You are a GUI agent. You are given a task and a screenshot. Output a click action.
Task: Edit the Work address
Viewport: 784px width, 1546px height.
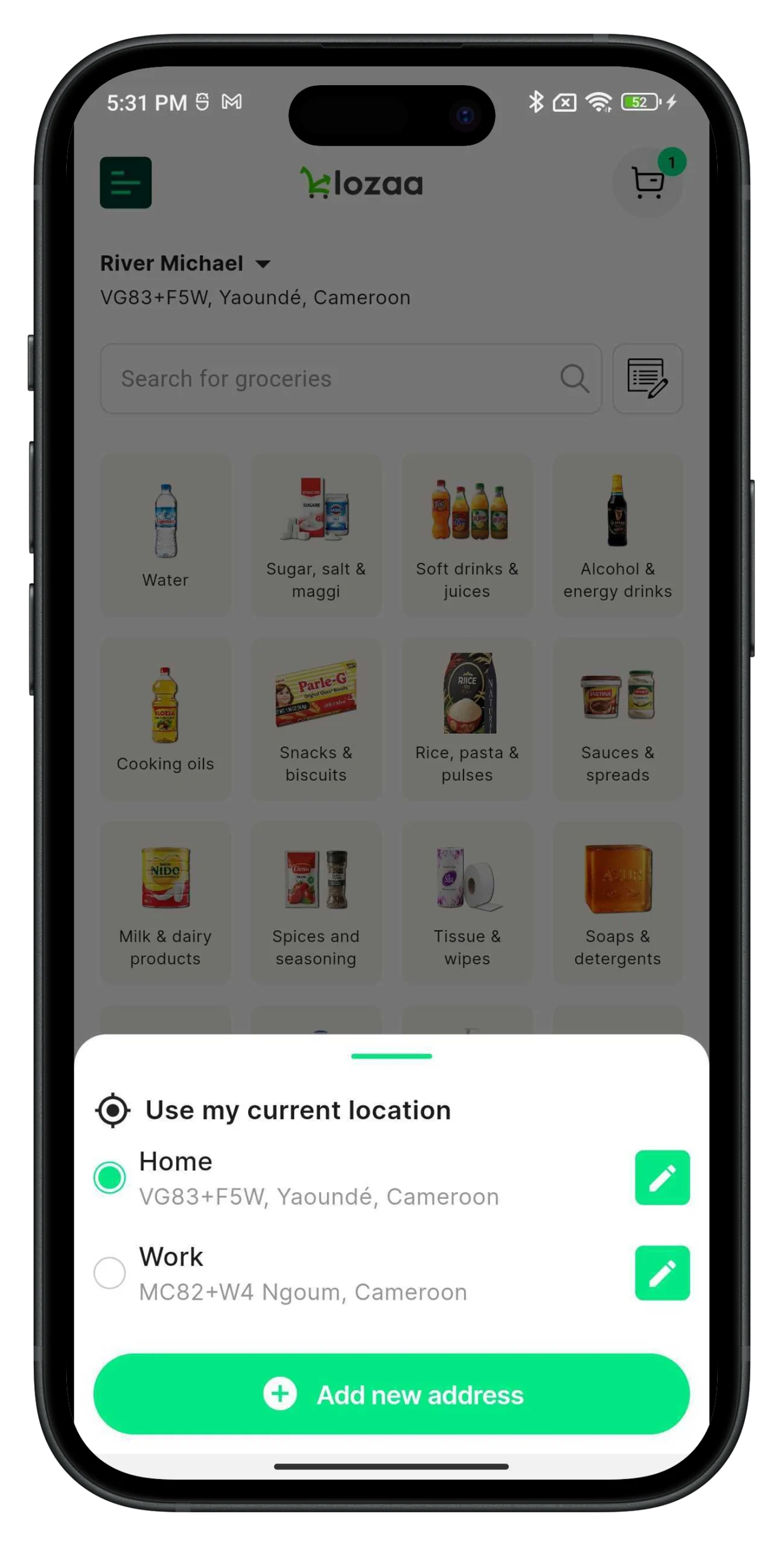[661, 1273]
